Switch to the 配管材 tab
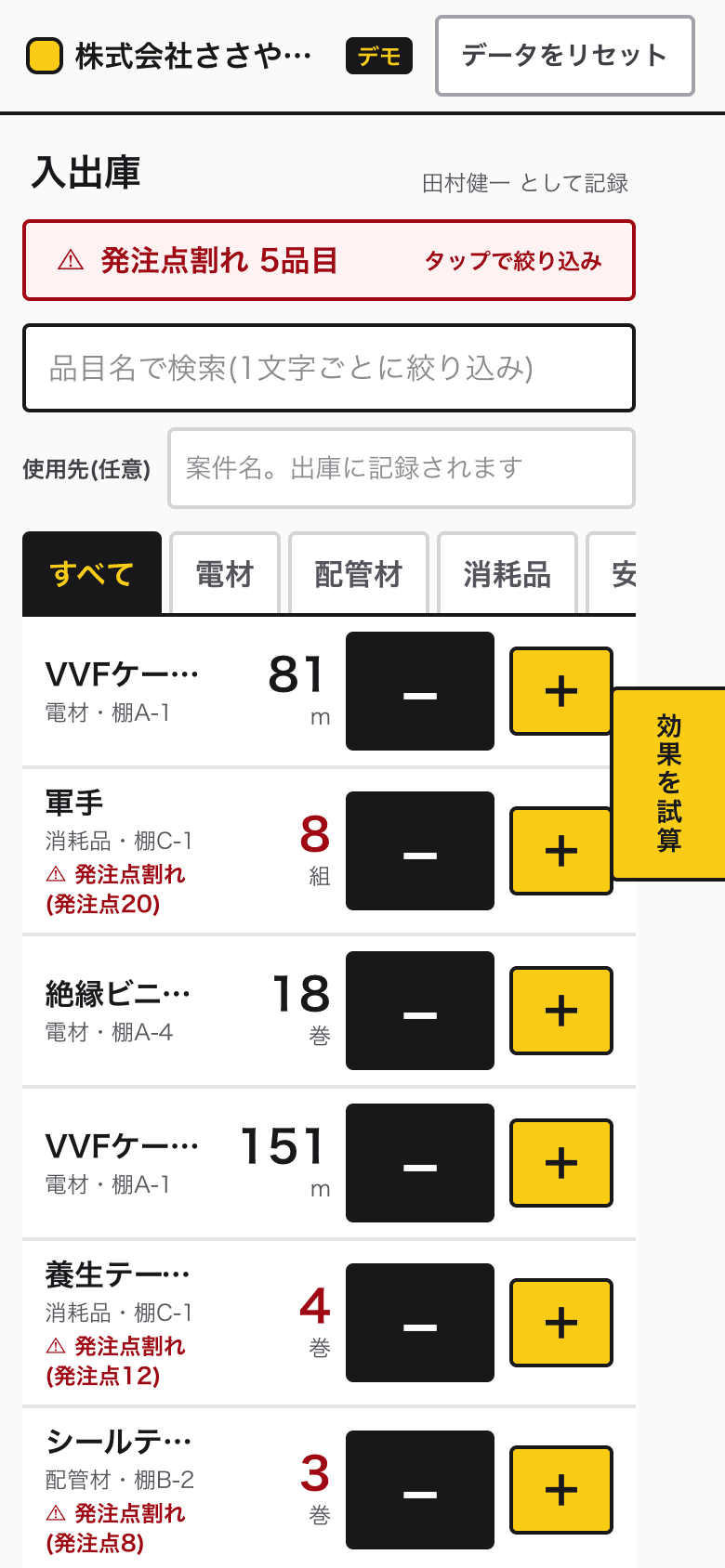This screenshot has width=725, height=1568. point(359,574)
